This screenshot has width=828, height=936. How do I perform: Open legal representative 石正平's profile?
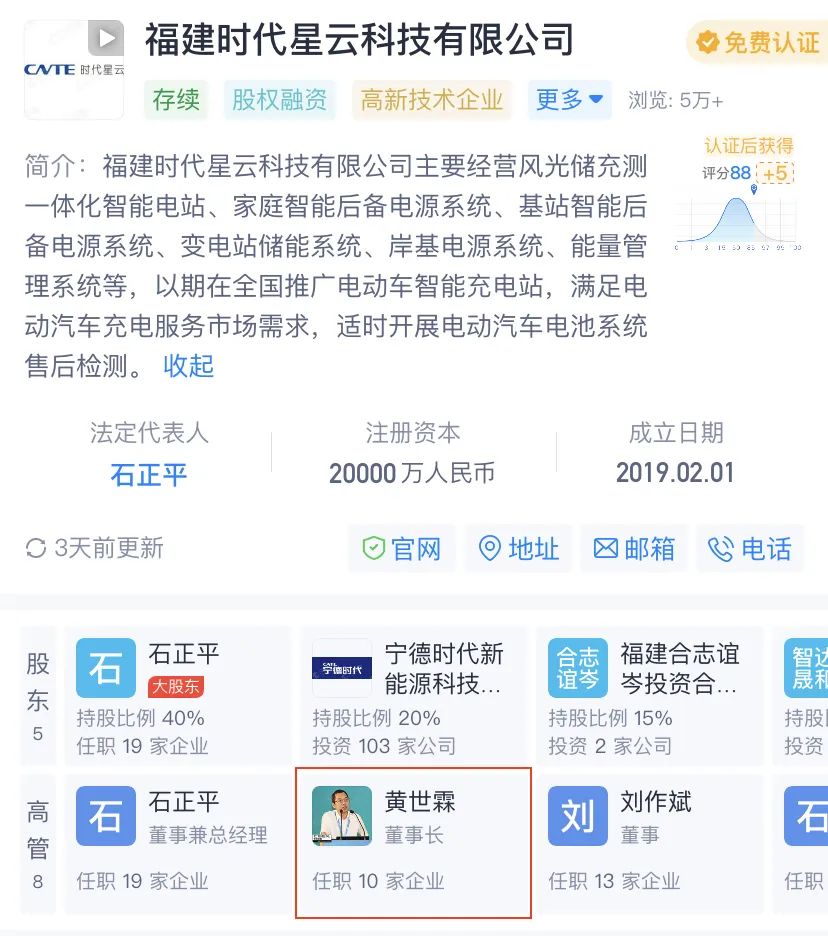[148, 473]
